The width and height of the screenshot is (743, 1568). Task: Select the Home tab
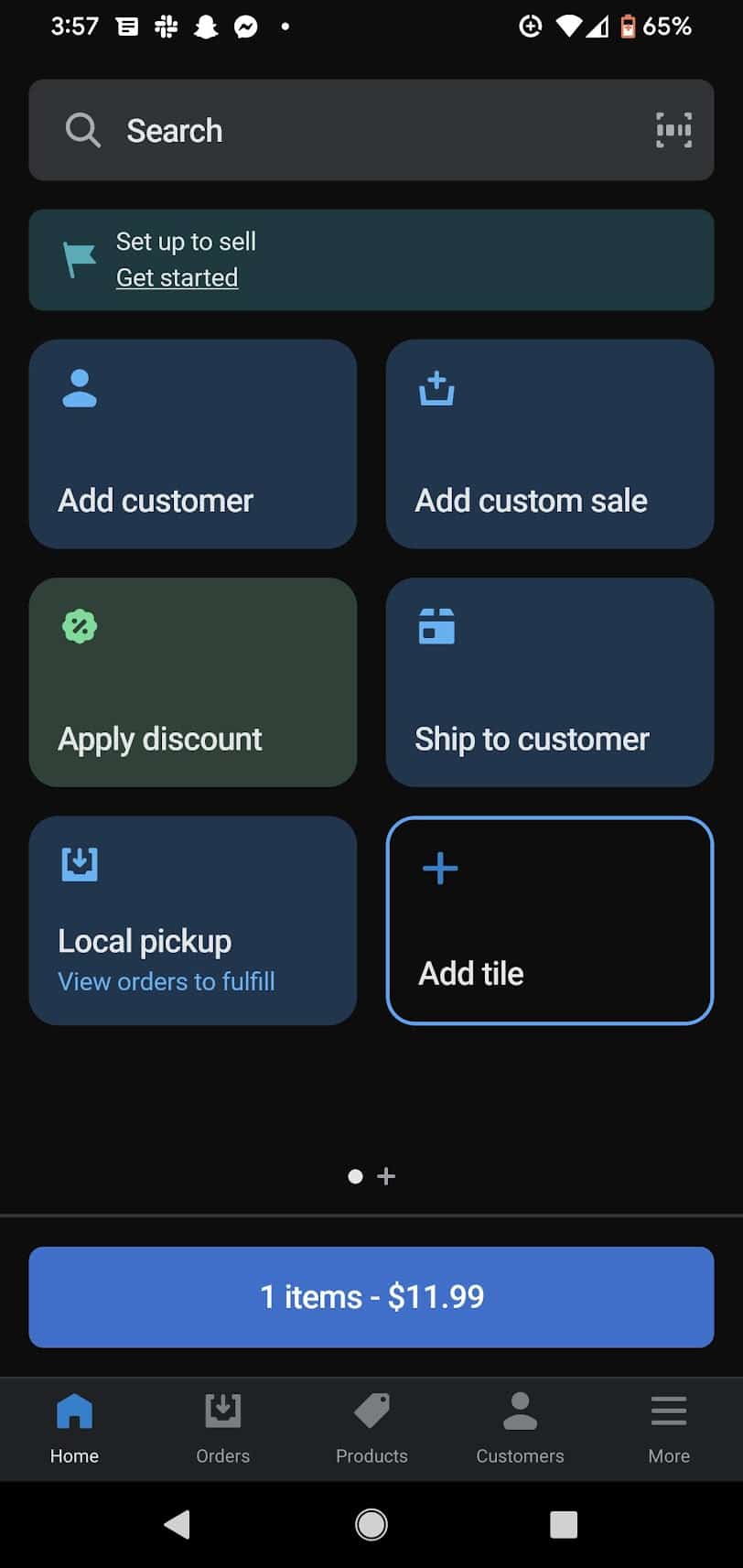pyautogui.click(x=74, y=1426)
